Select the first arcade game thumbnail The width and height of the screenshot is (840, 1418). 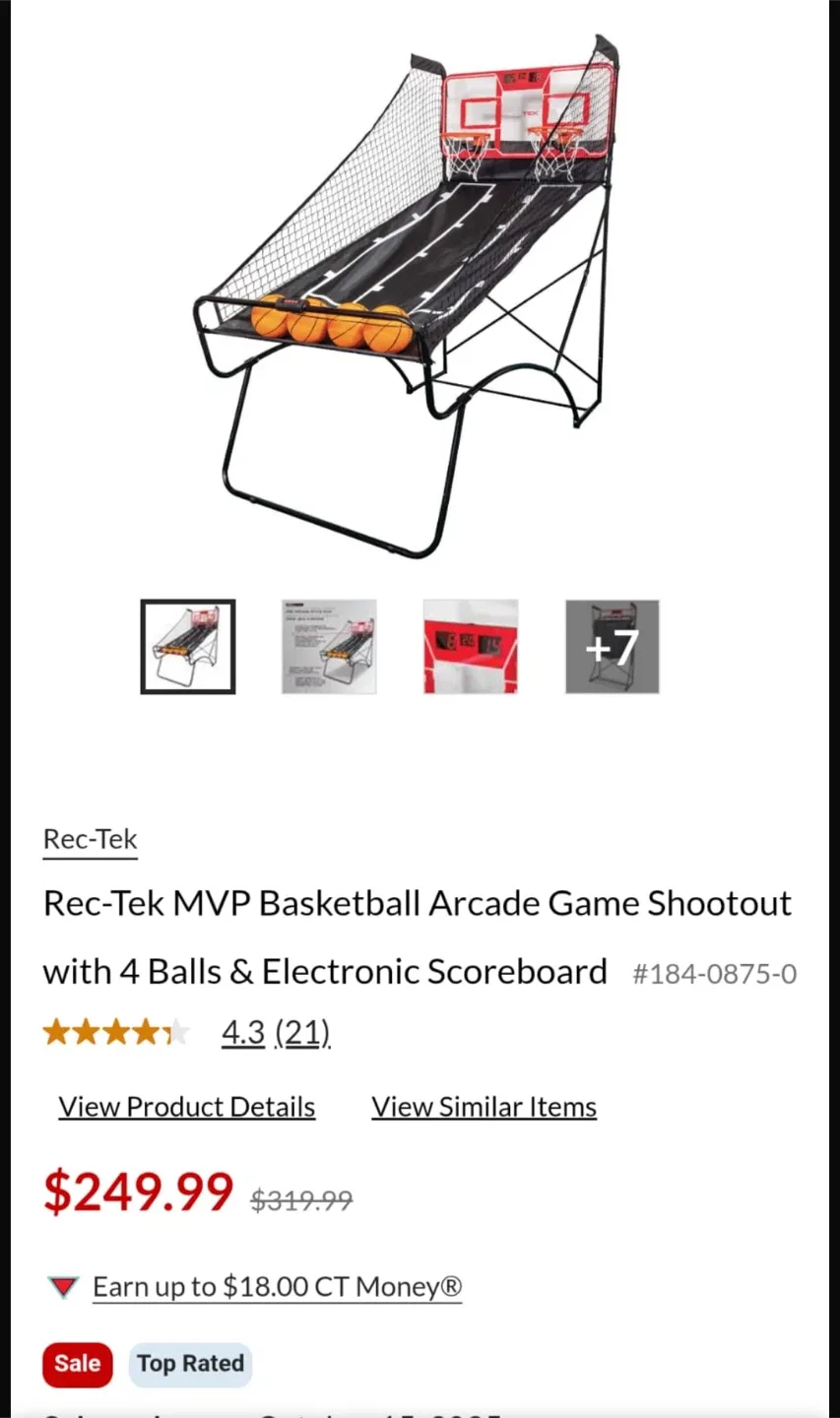click(x=187, y=647)
